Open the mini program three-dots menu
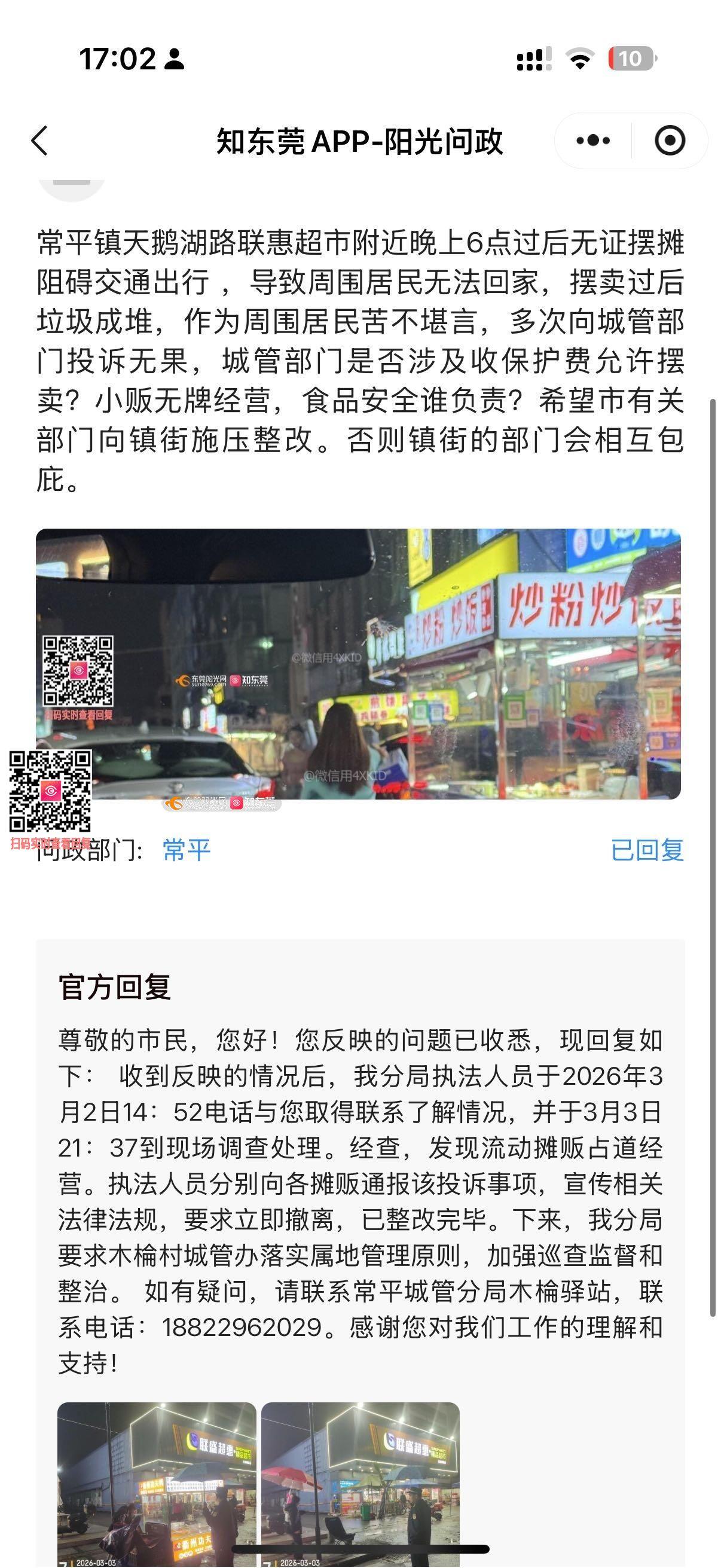 pos(592,141)
